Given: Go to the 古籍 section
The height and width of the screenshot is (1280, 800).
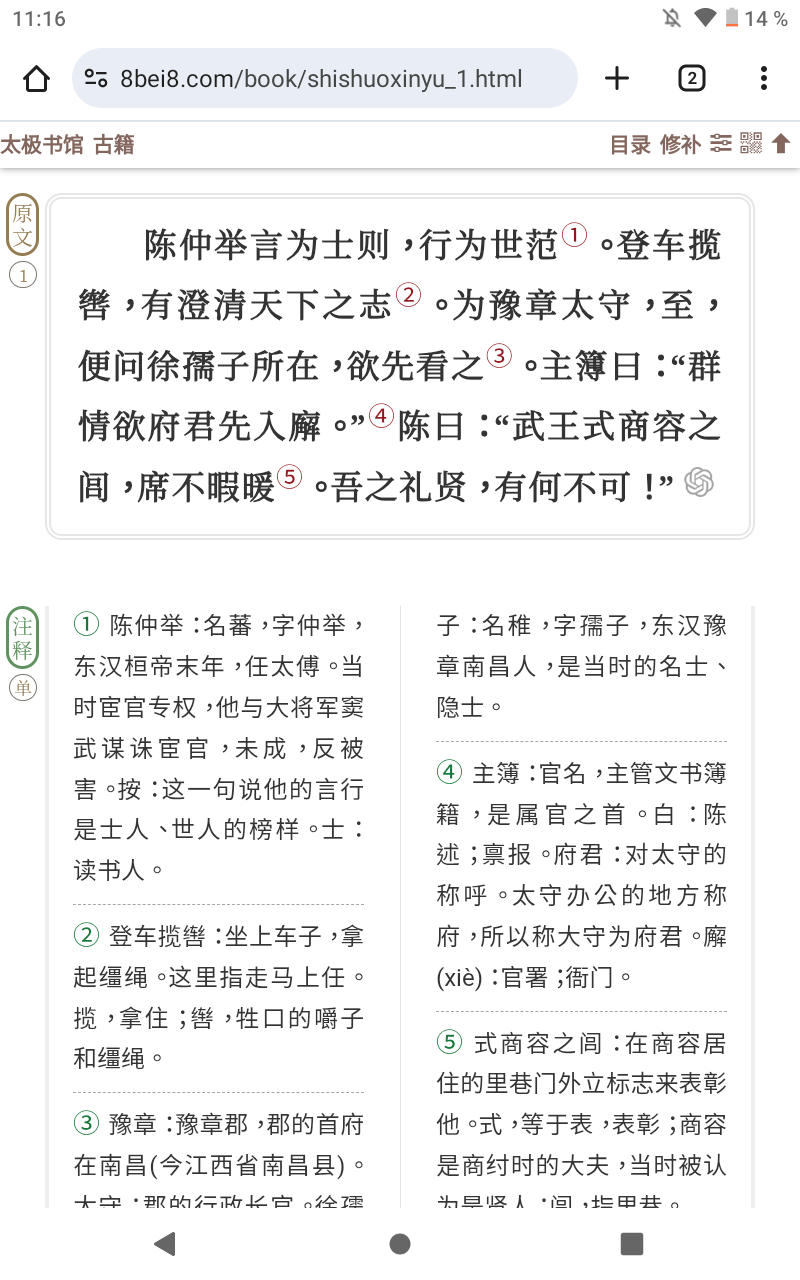Looking at the screenshot, I should click(113, 145).
